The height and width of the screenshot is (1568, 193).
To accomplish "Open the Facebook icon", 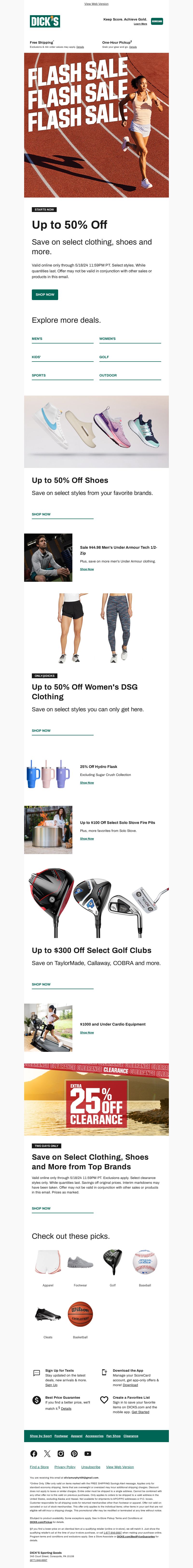I will [x=34, y=1454].
